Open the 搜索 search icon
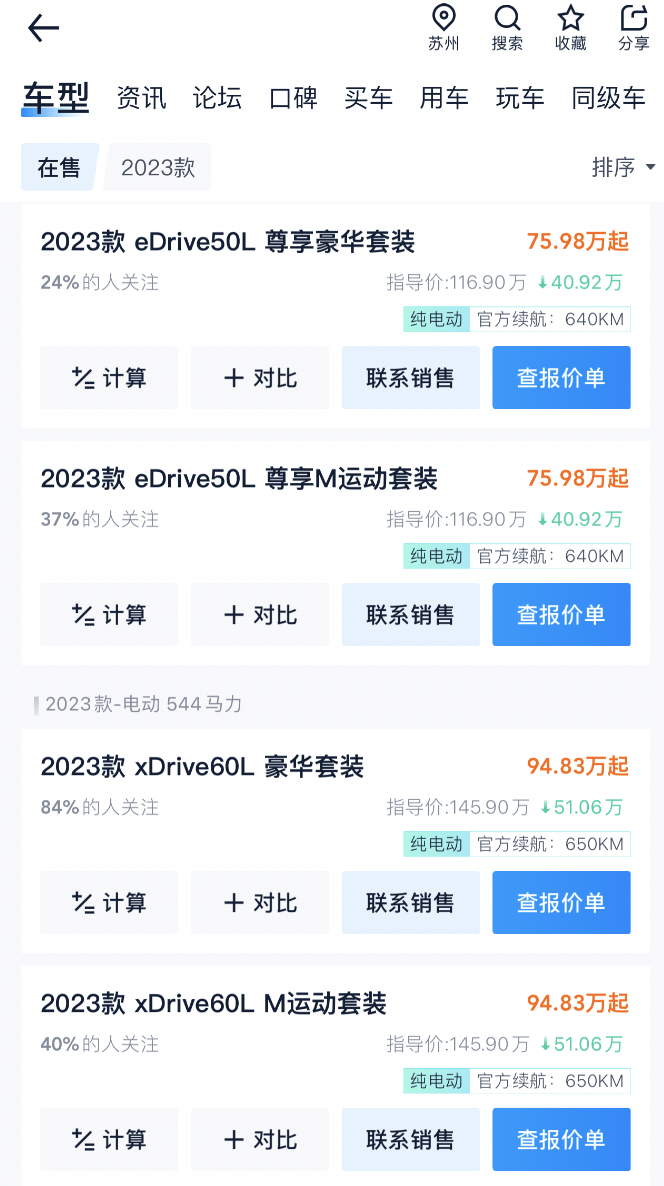The width and height of the screenshot is (664, 1186). click(x=507, y=27)
